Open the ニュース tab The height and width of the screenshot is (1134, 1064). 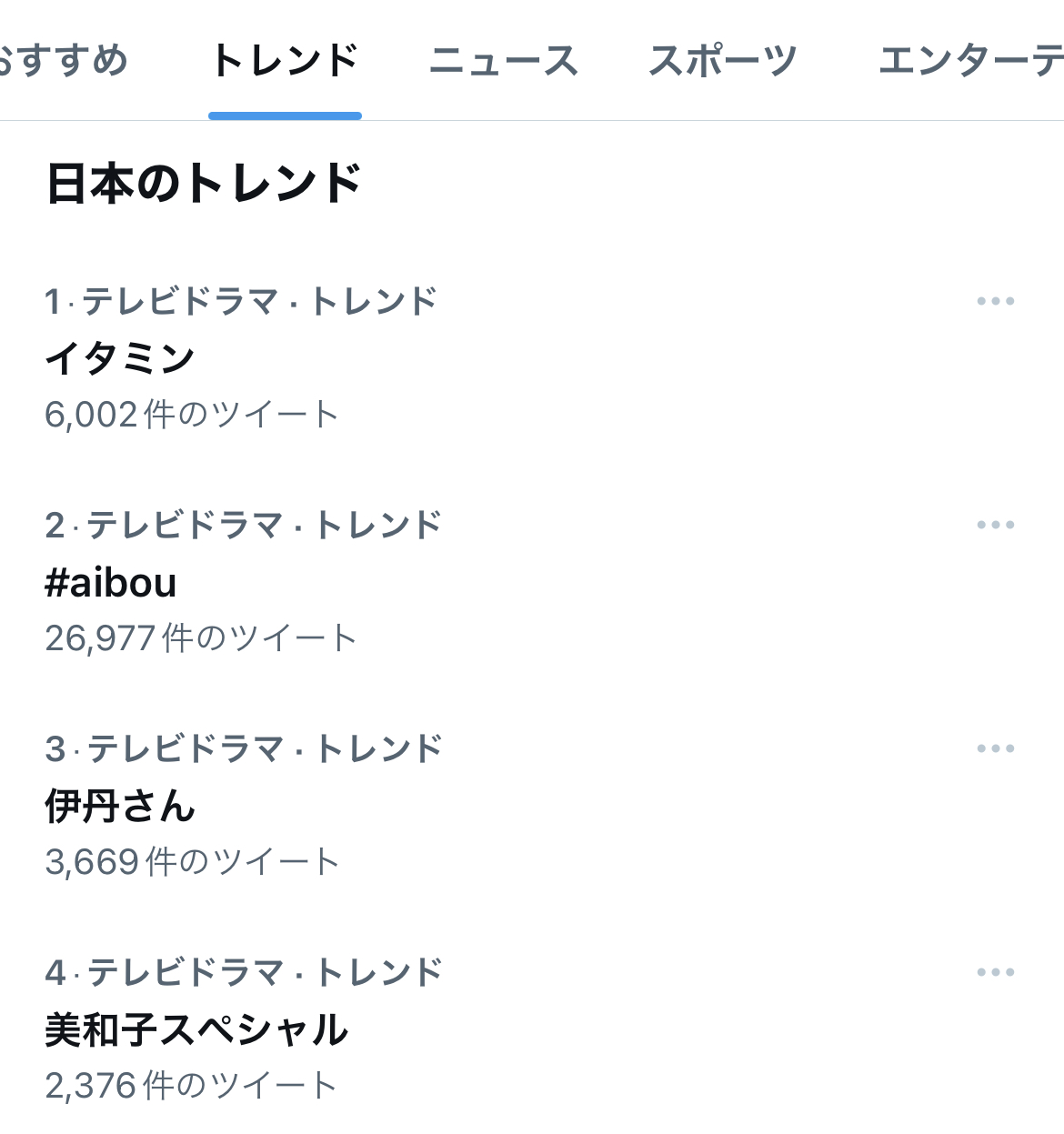click(504, 61)
